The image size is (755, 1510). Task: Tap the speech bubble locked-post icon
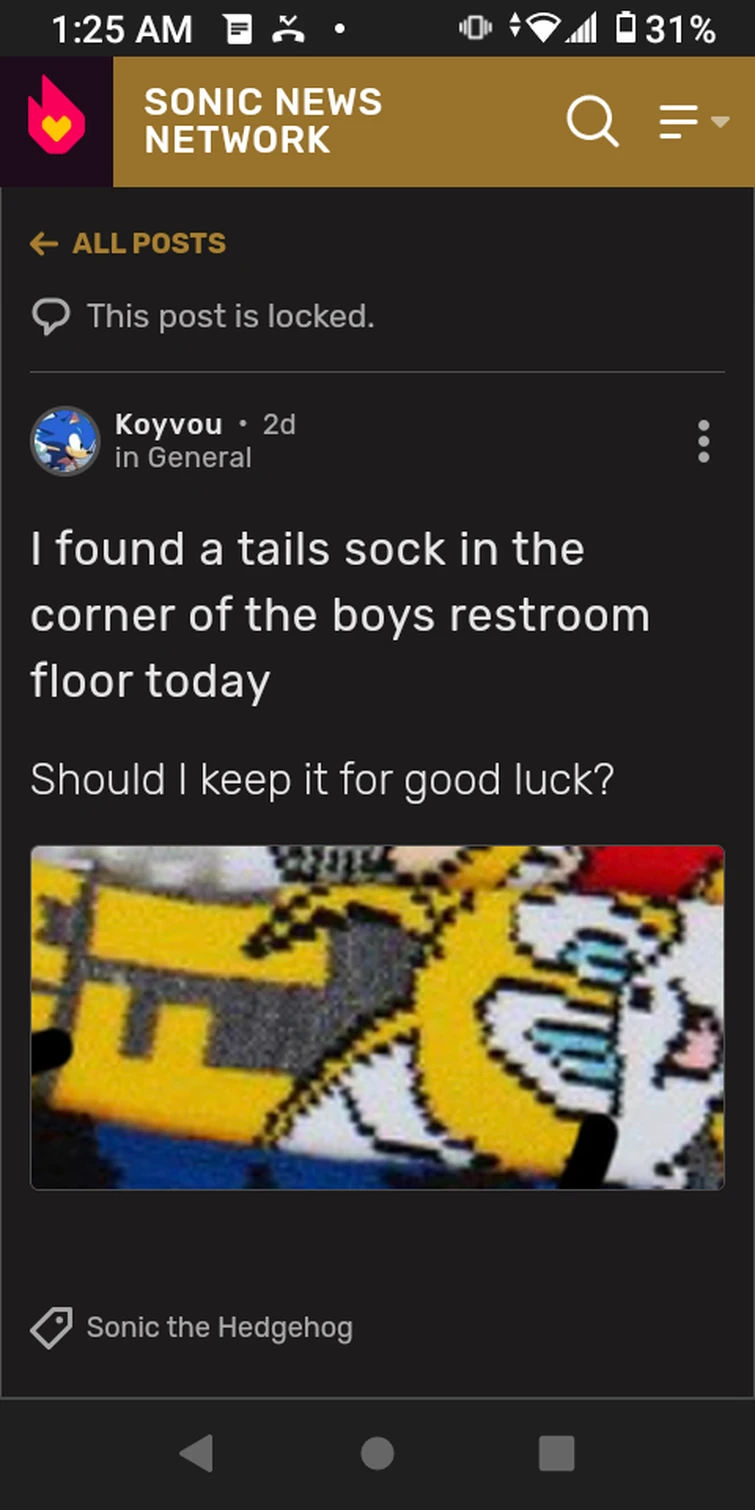51,315
